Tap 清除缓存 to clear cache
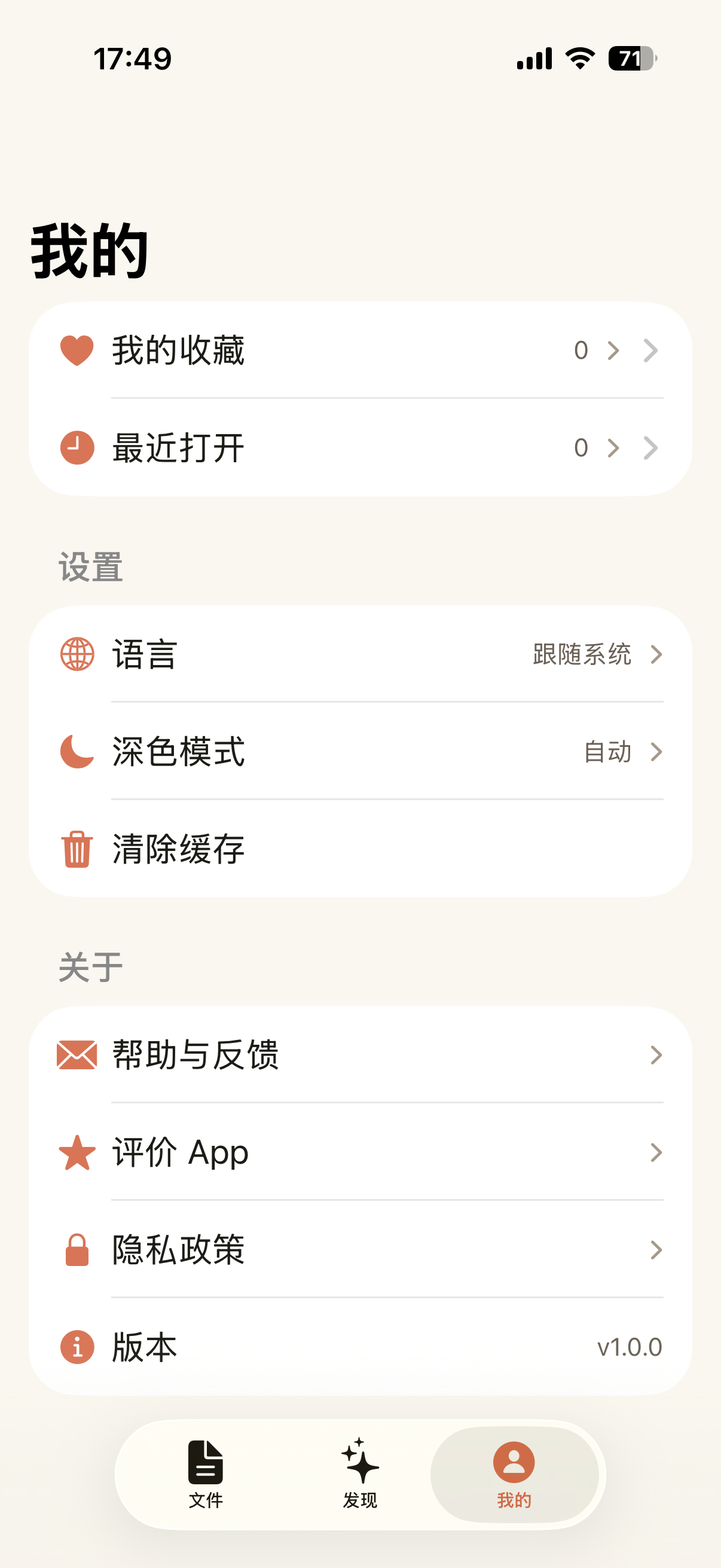 point(360,849)
